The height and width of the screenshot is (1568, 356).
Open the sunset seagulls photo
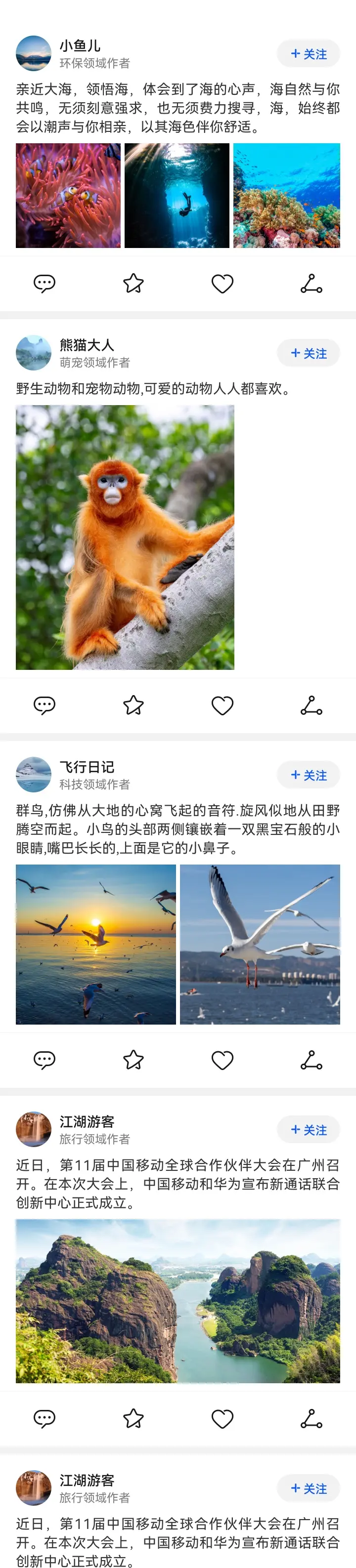click(x=96, y=944)
